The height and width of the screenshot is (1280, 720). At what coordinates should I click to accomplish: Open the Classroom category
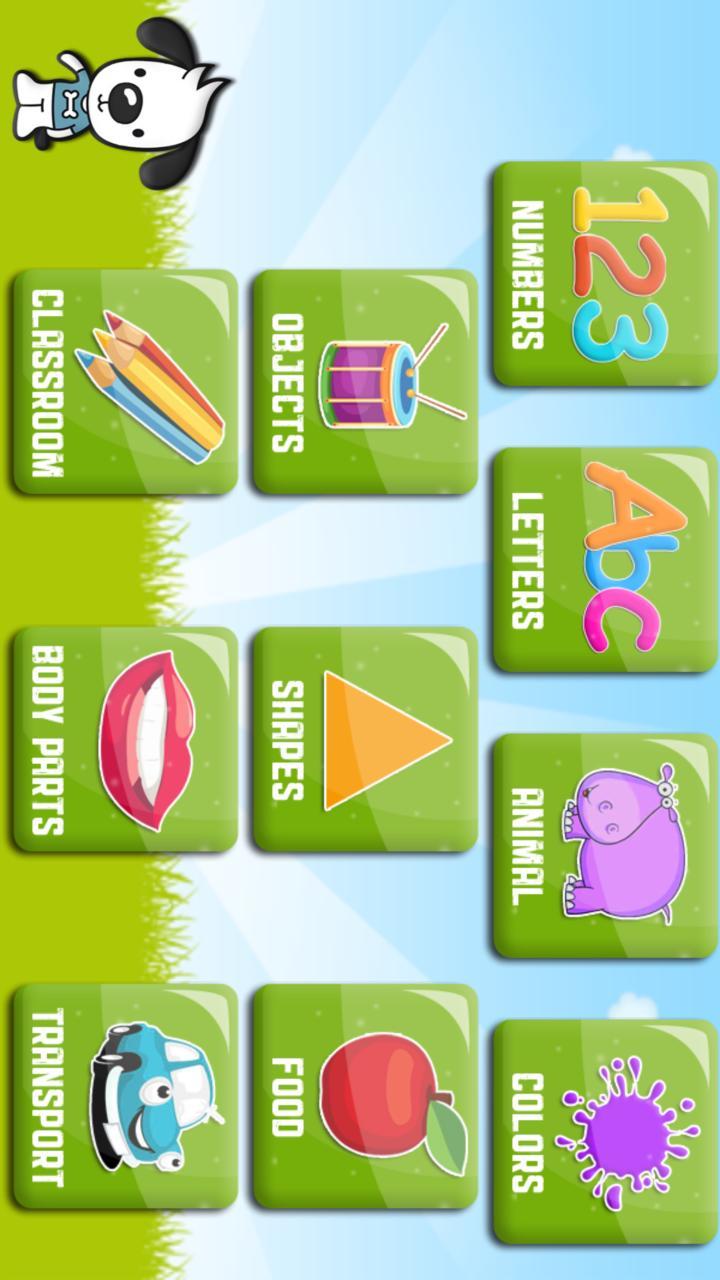coord(126,382)
